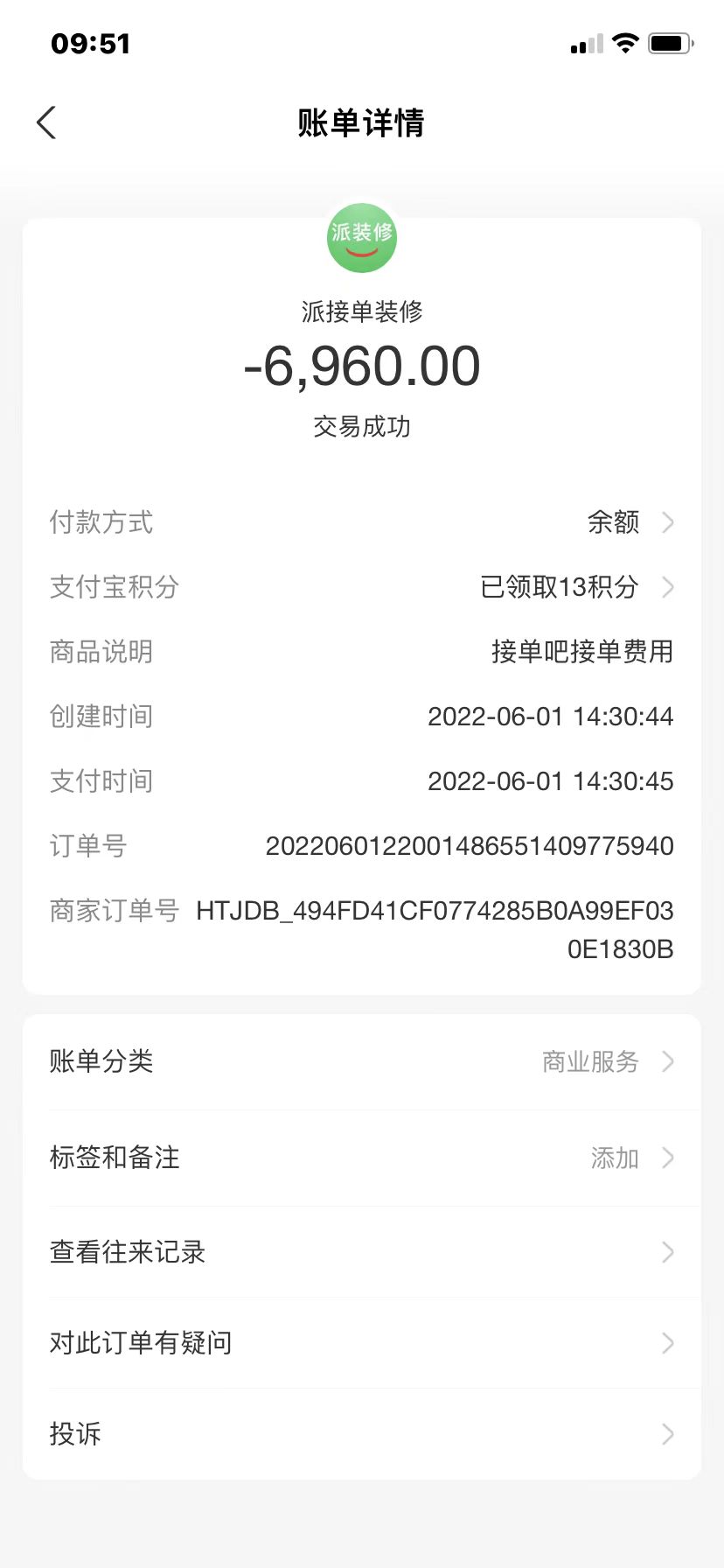The image size is (724, 1568).
Task: Open 支付宝积分 已领取13积分 details
Action: [362, 587]
